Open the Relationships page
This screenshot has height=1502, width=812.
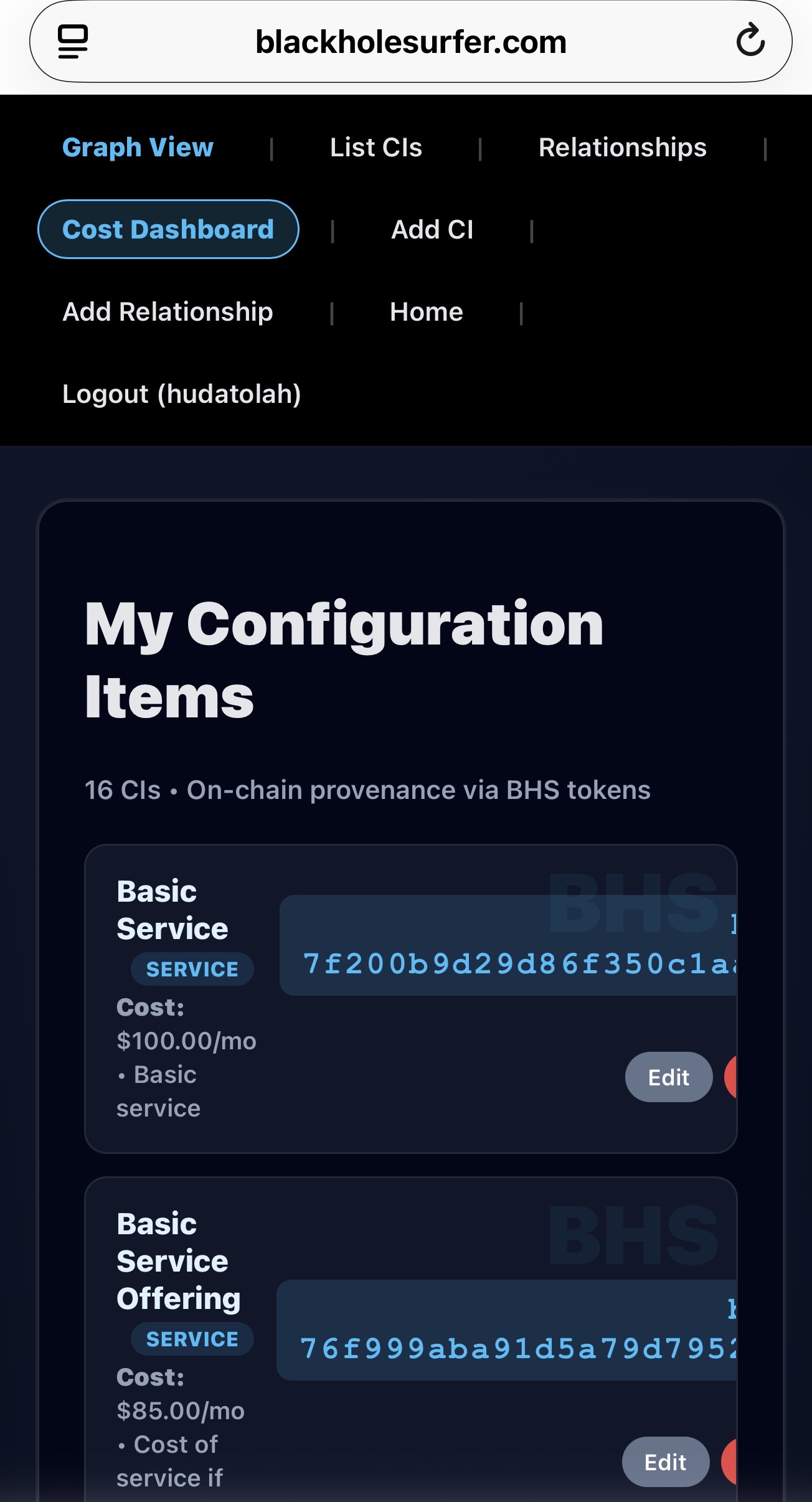coord(622,148)
